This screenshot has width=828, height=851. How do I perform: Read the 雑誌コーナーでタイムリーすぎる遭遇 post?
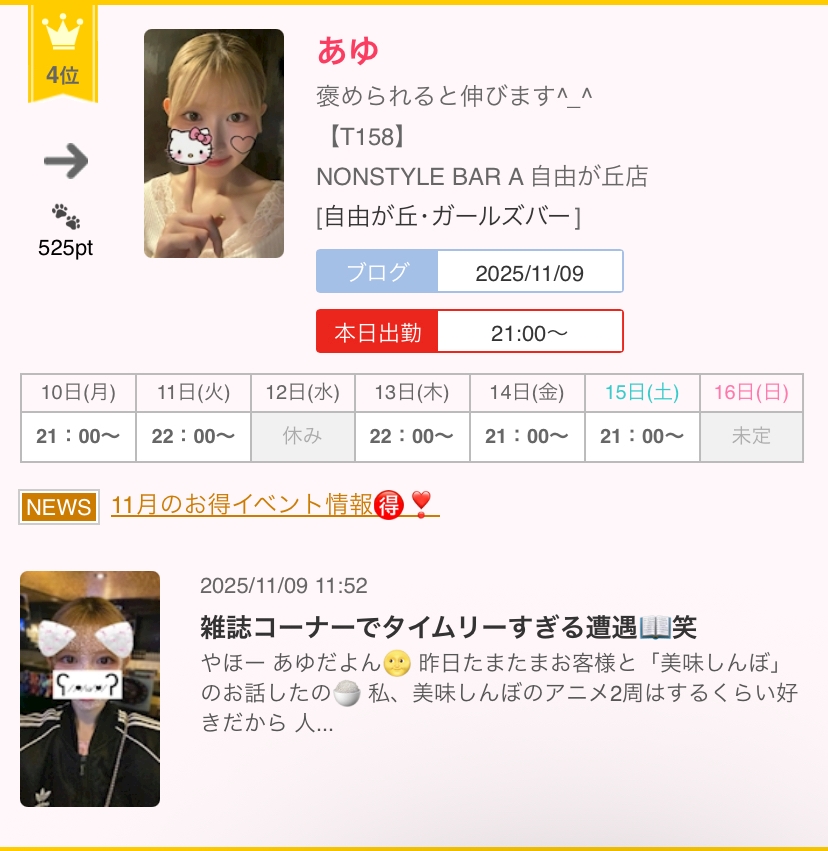(448, 627)
